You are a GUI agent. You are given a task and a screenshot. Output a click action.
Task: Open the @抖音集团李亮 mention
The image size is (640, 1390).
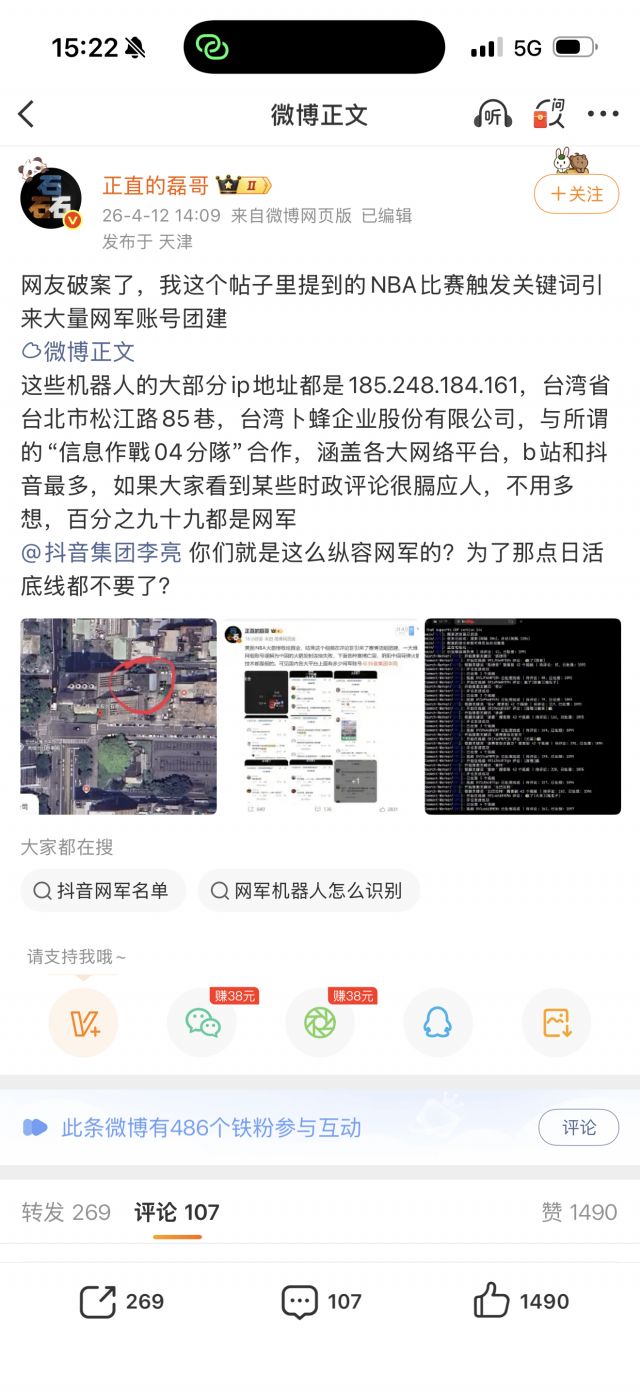(102, 552)
